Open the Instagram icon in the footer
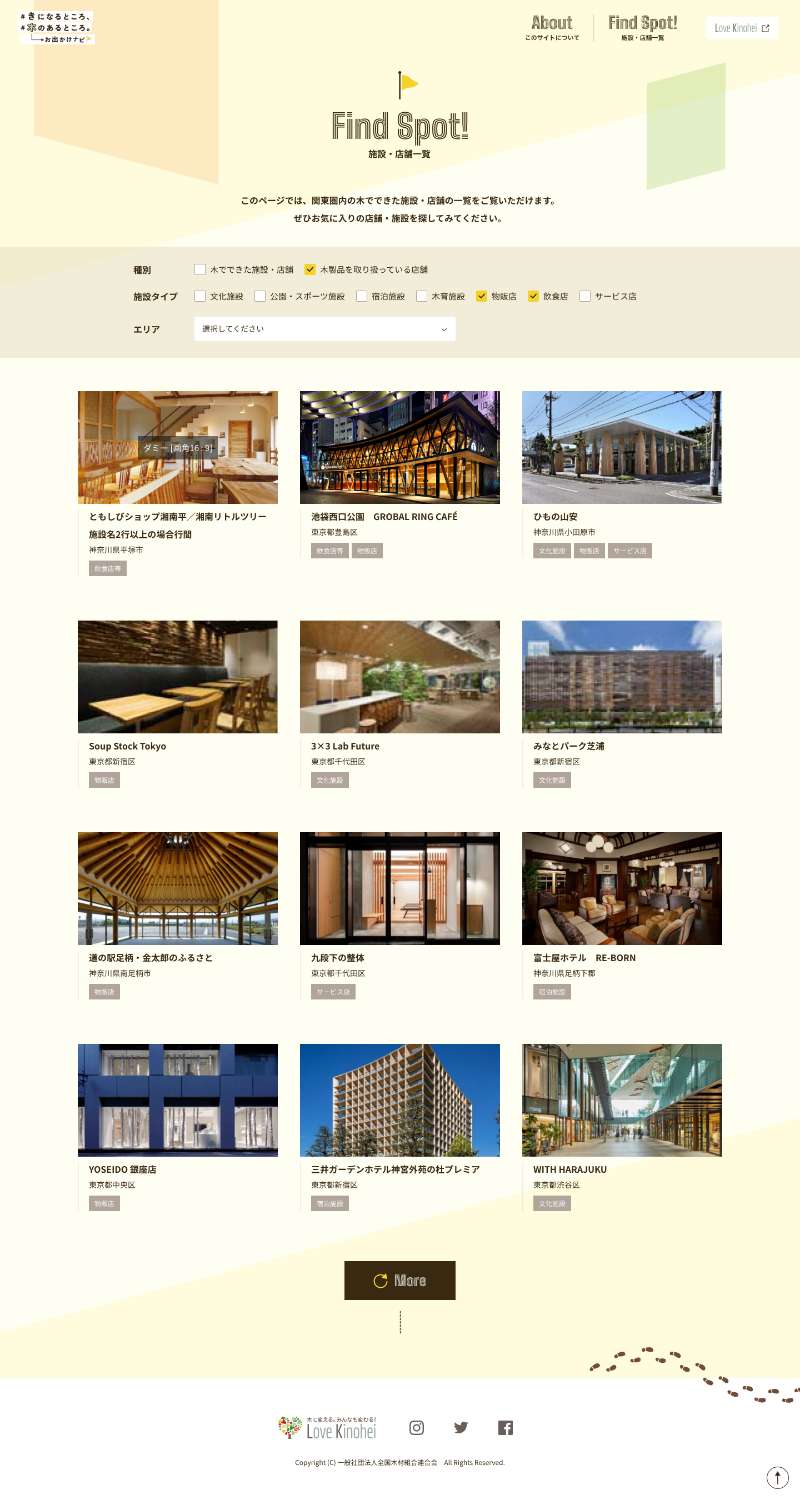Screen dimensions: 800x1500 tap(417, 1428)
